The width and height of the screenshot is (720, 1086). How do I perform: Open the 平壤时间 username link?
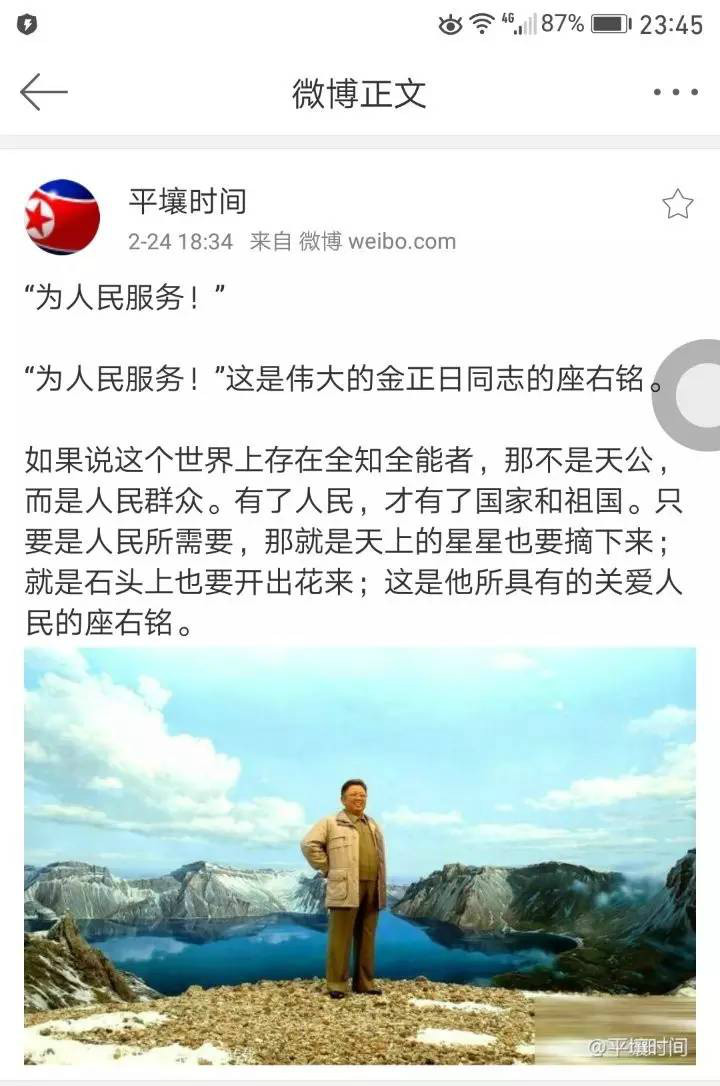(187, 201)
